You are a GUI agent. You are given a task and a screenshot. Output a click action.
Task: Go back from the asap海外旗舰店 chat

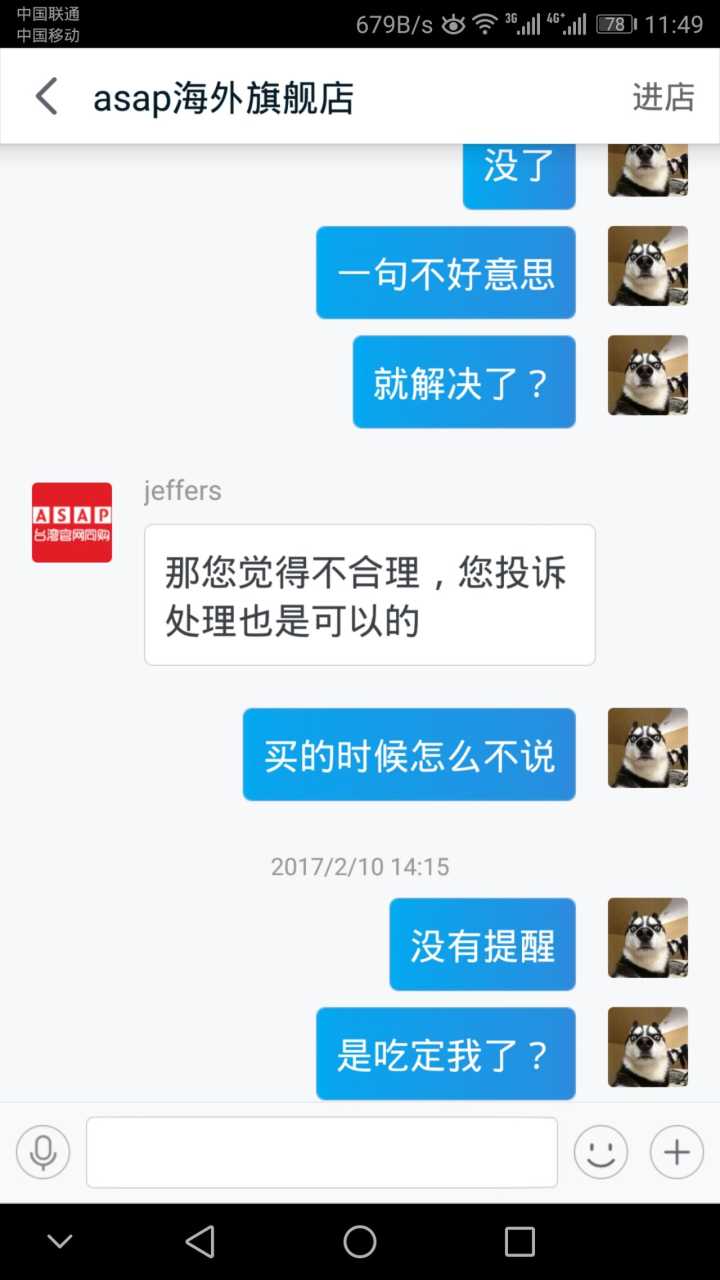point(46,97)
